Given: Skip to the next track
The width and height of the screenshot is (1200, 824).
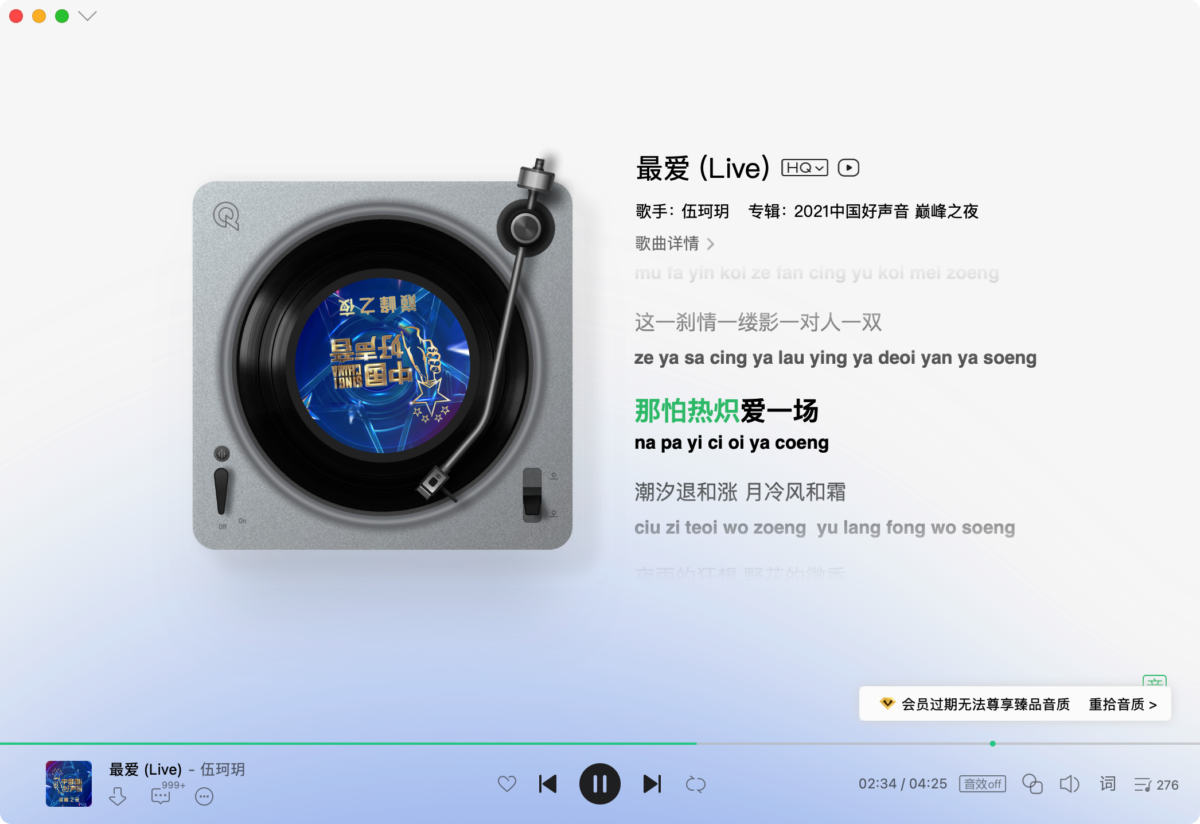Looking at the screenshot, I should (652, 784).
